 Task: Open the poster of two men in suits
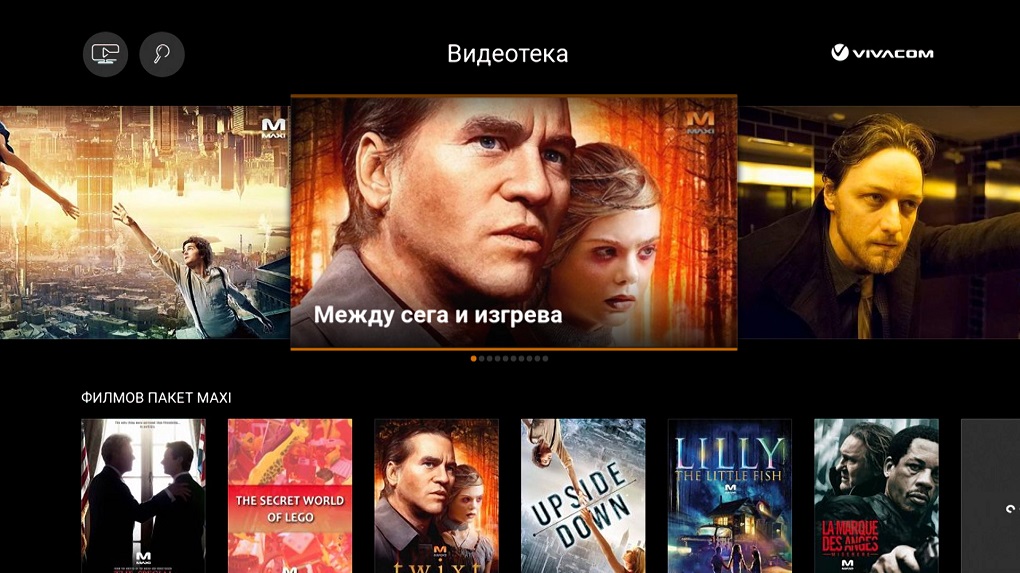143,495
